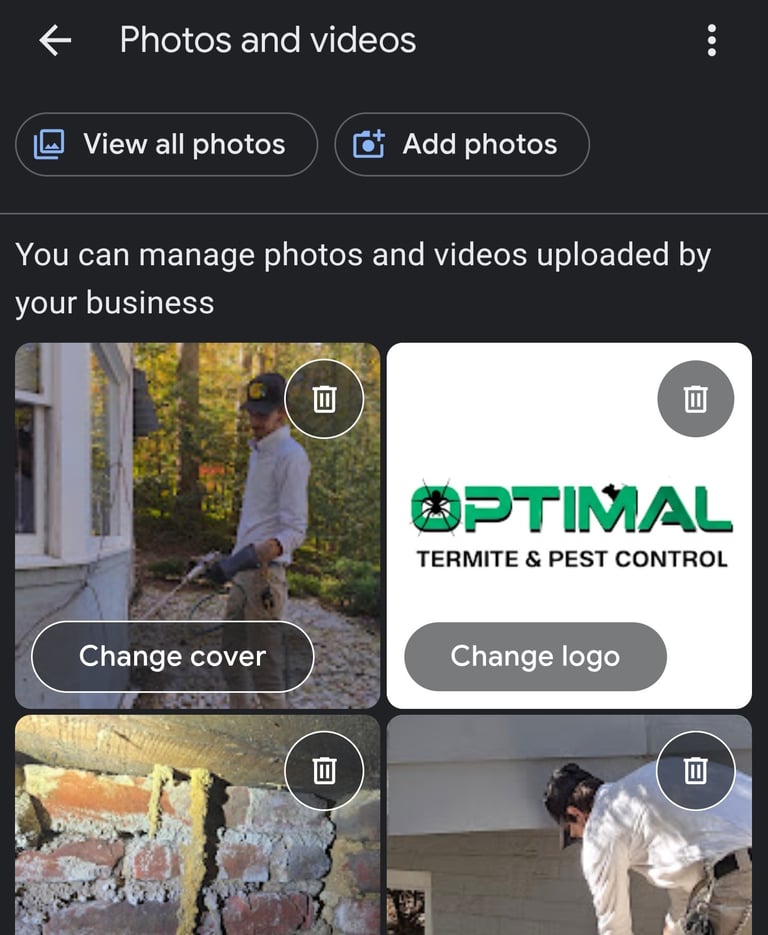This screenshot has width=768, height=935.
Task: Delete the brick wall photo
Action: [324, 770]
